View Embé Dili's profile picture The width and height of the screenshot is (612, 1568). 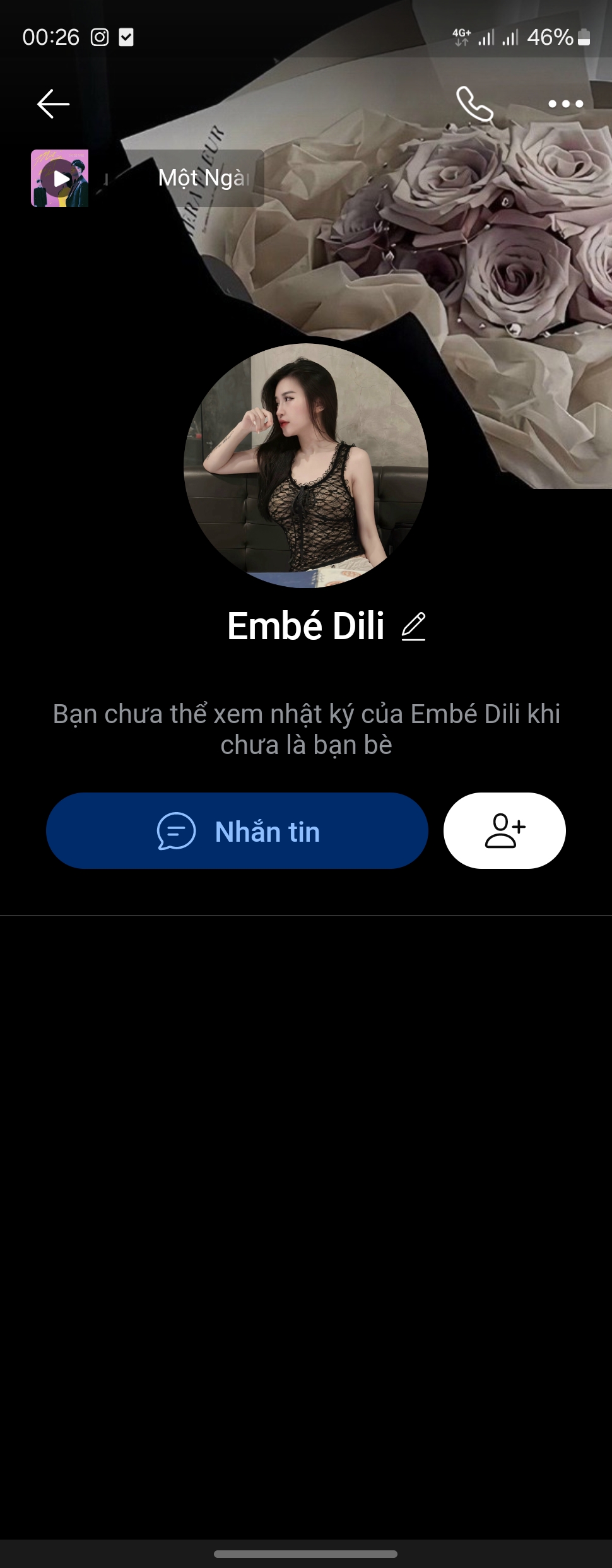click(306, 466)
